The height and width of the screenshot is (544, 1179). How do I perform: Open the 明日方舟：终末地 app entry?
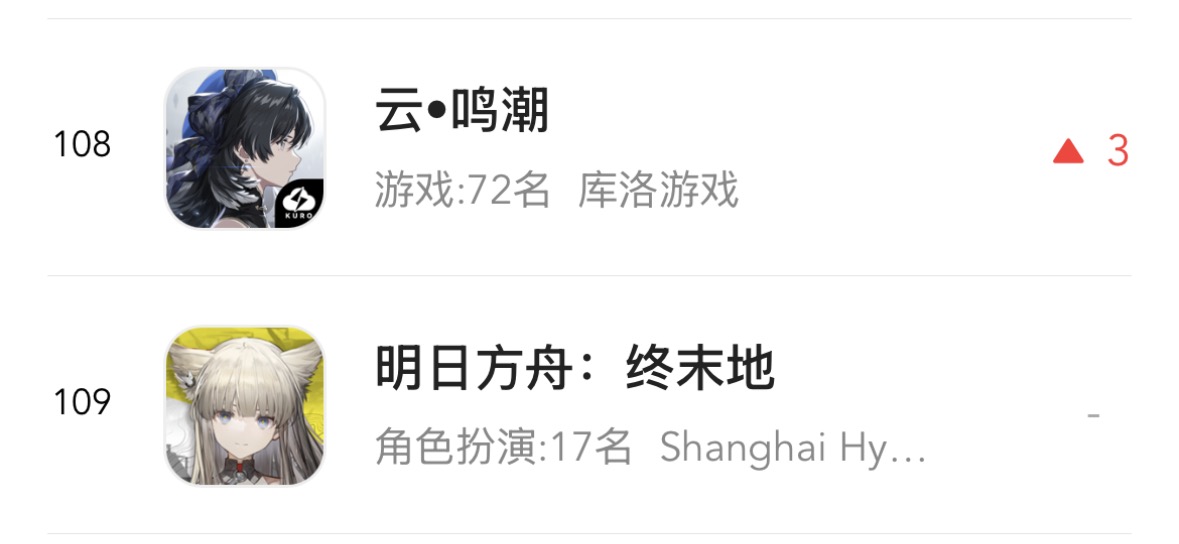click(590, 405)
